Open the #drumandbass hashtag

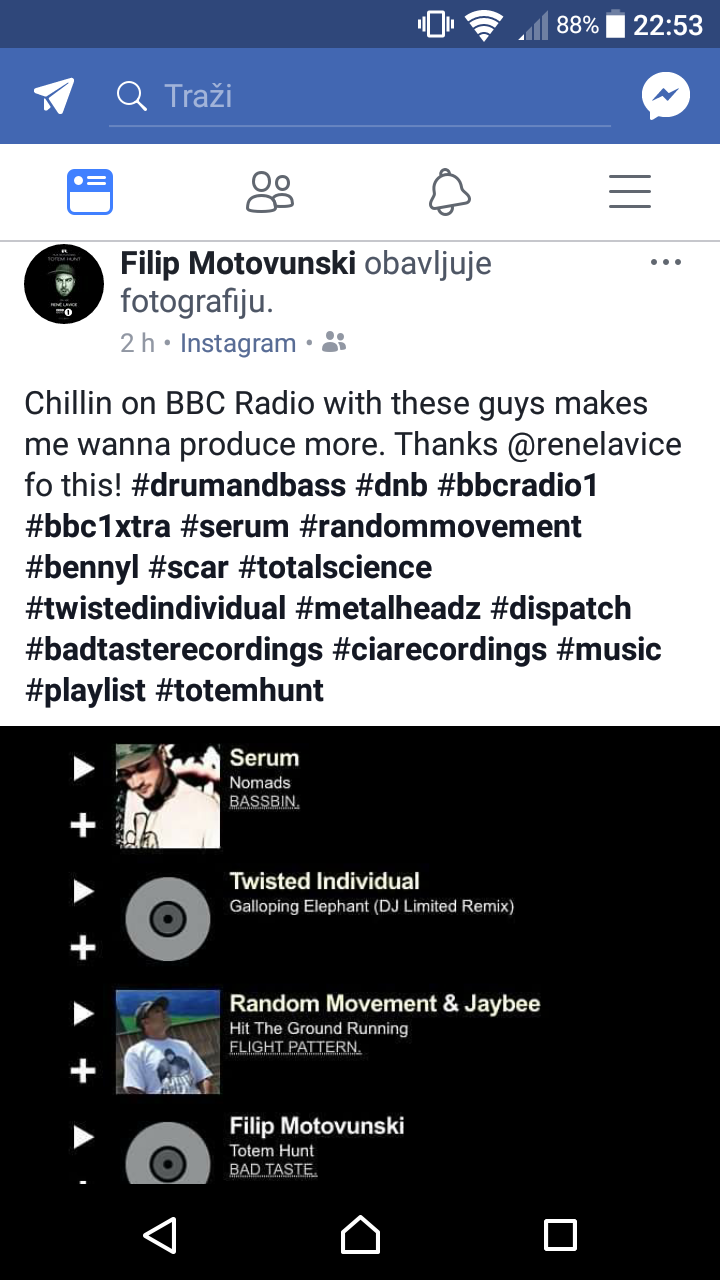240,486
